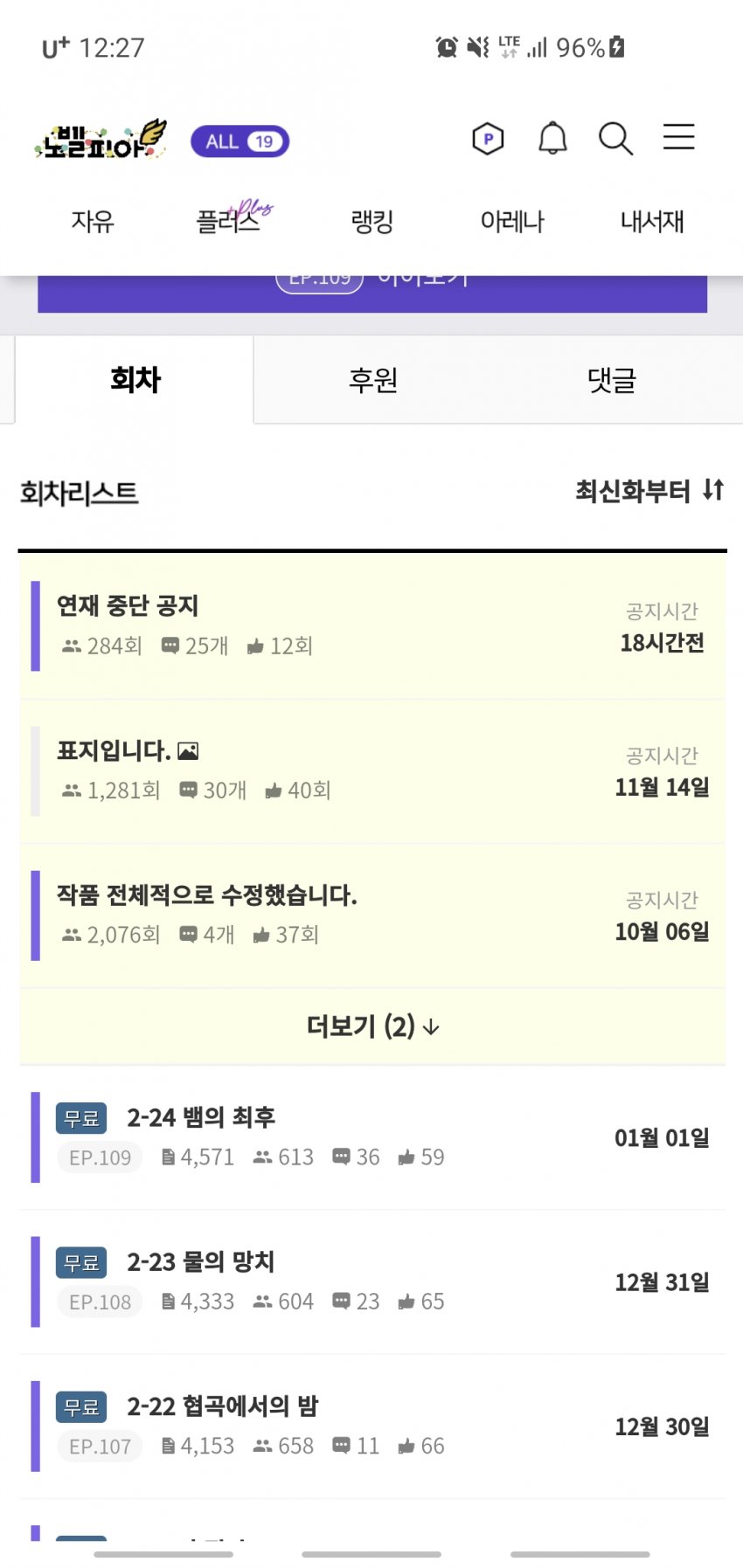
Task: Switch to the 댓글 tab
Action: point(612,380)
